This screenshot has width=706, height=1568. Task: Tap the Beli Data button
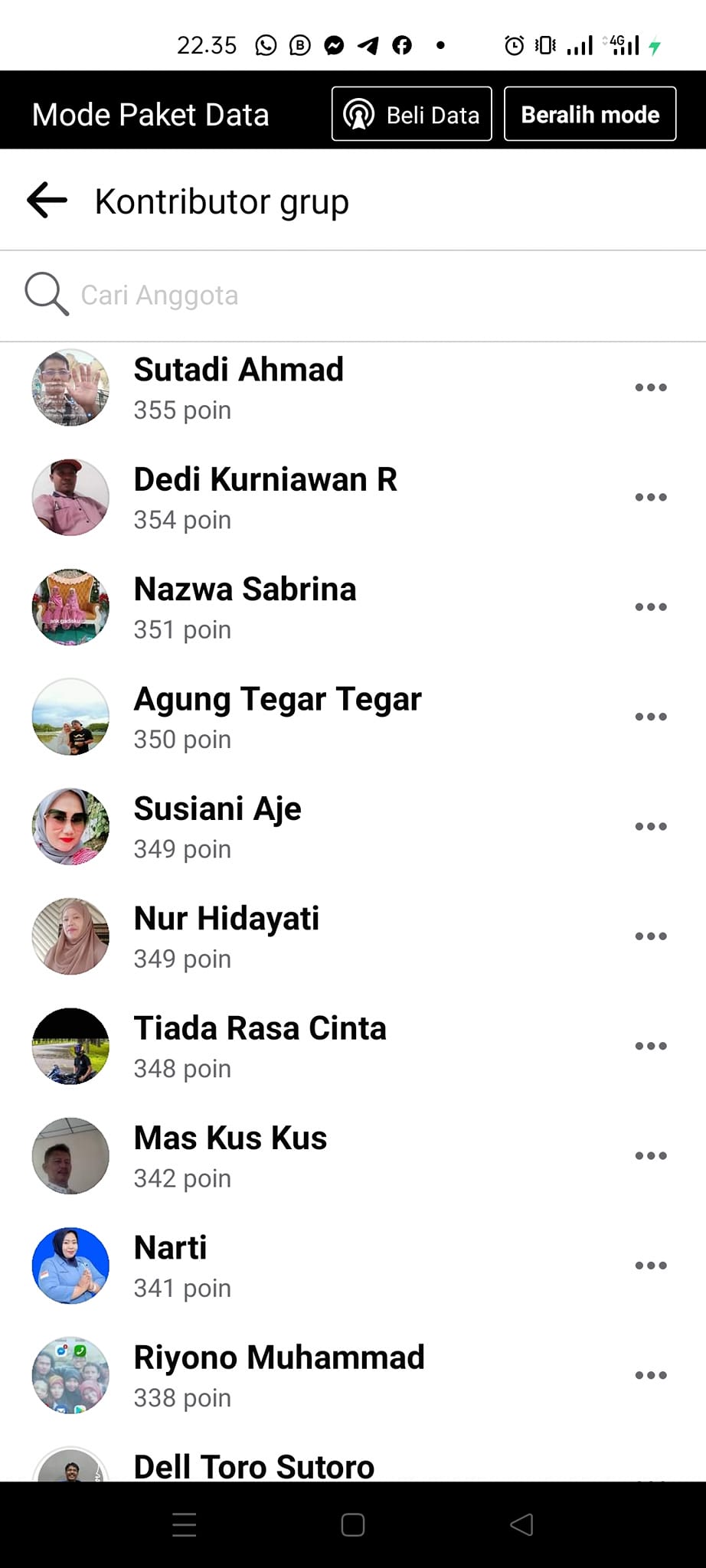[x=411, y=115]
